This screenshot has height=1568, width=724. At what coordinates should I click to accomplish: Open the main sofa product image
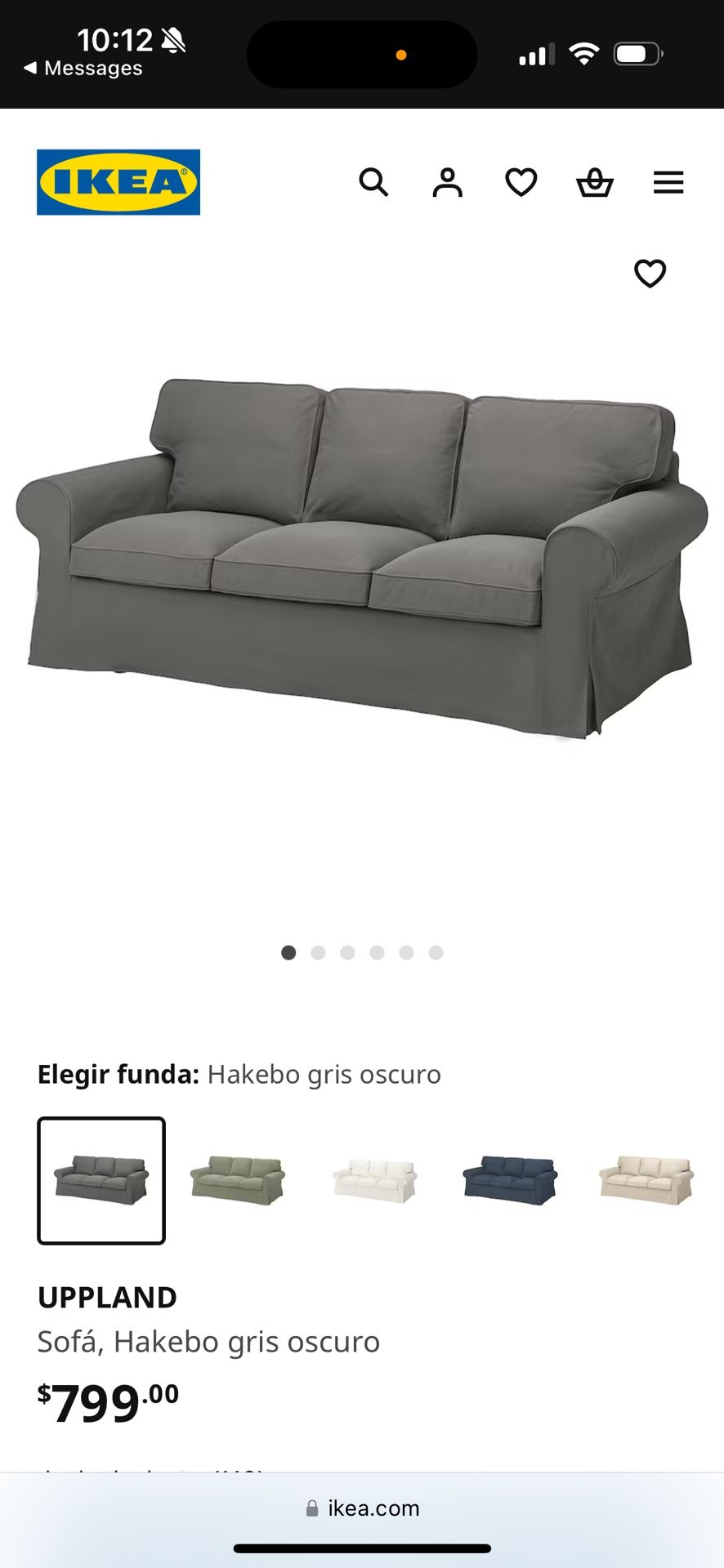pos(362,555)
